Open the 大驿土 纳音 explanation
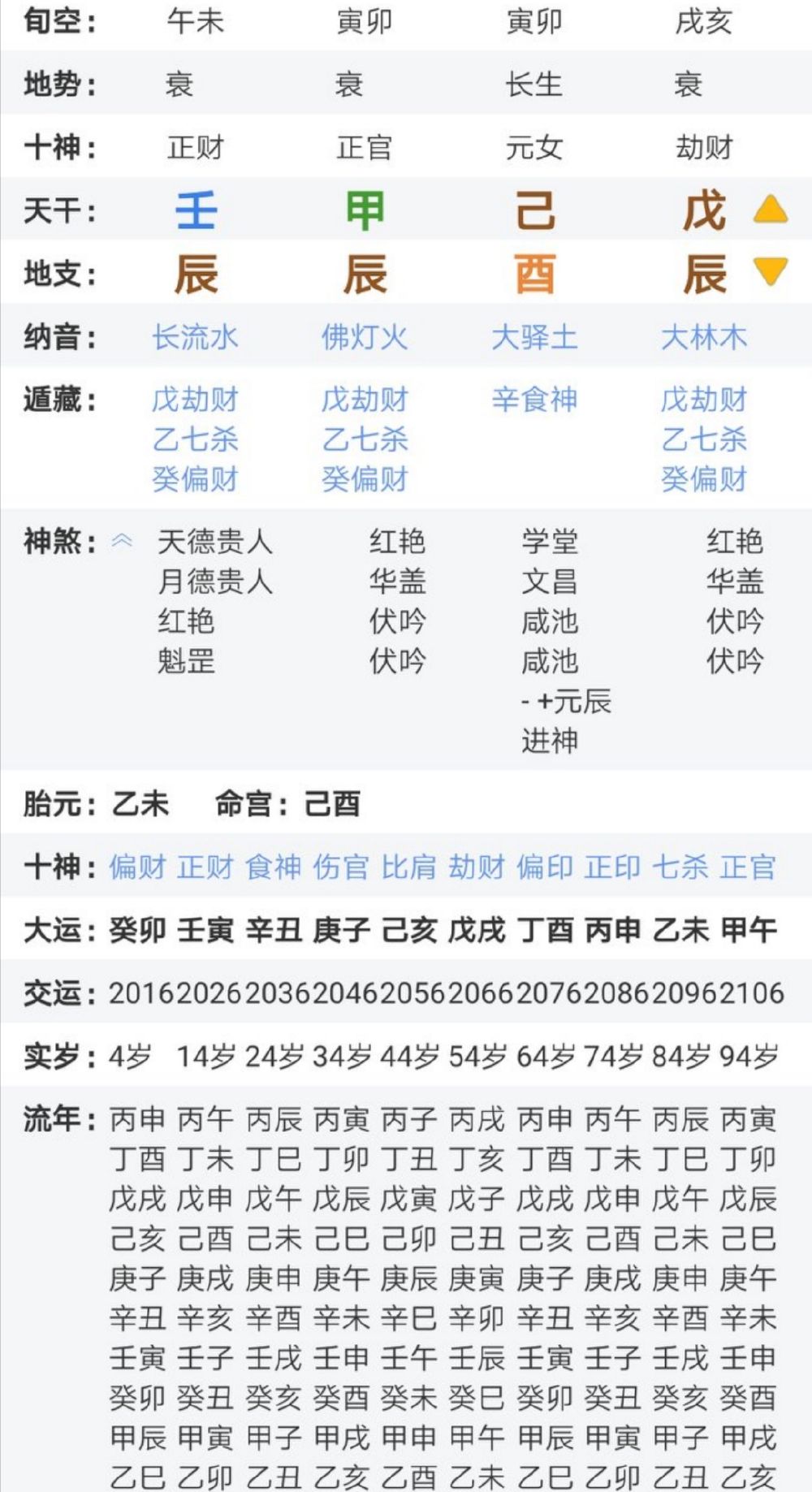812x1492 pixels. (534, 337)
